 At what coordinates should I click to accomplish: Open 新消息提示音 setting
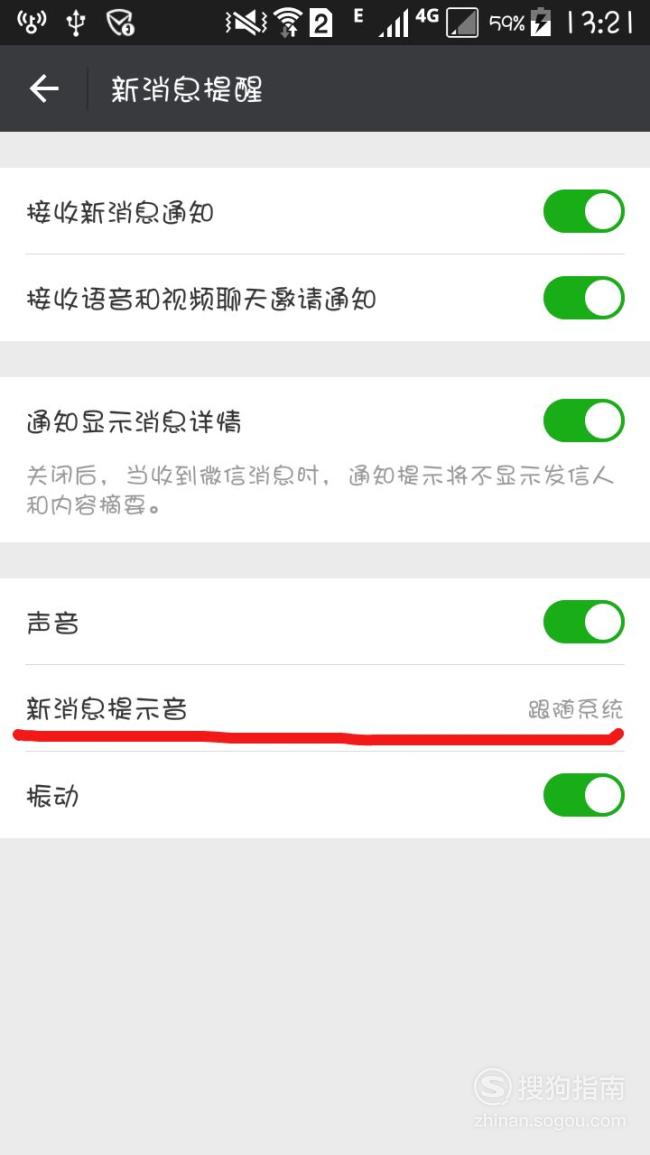(325, 709)
